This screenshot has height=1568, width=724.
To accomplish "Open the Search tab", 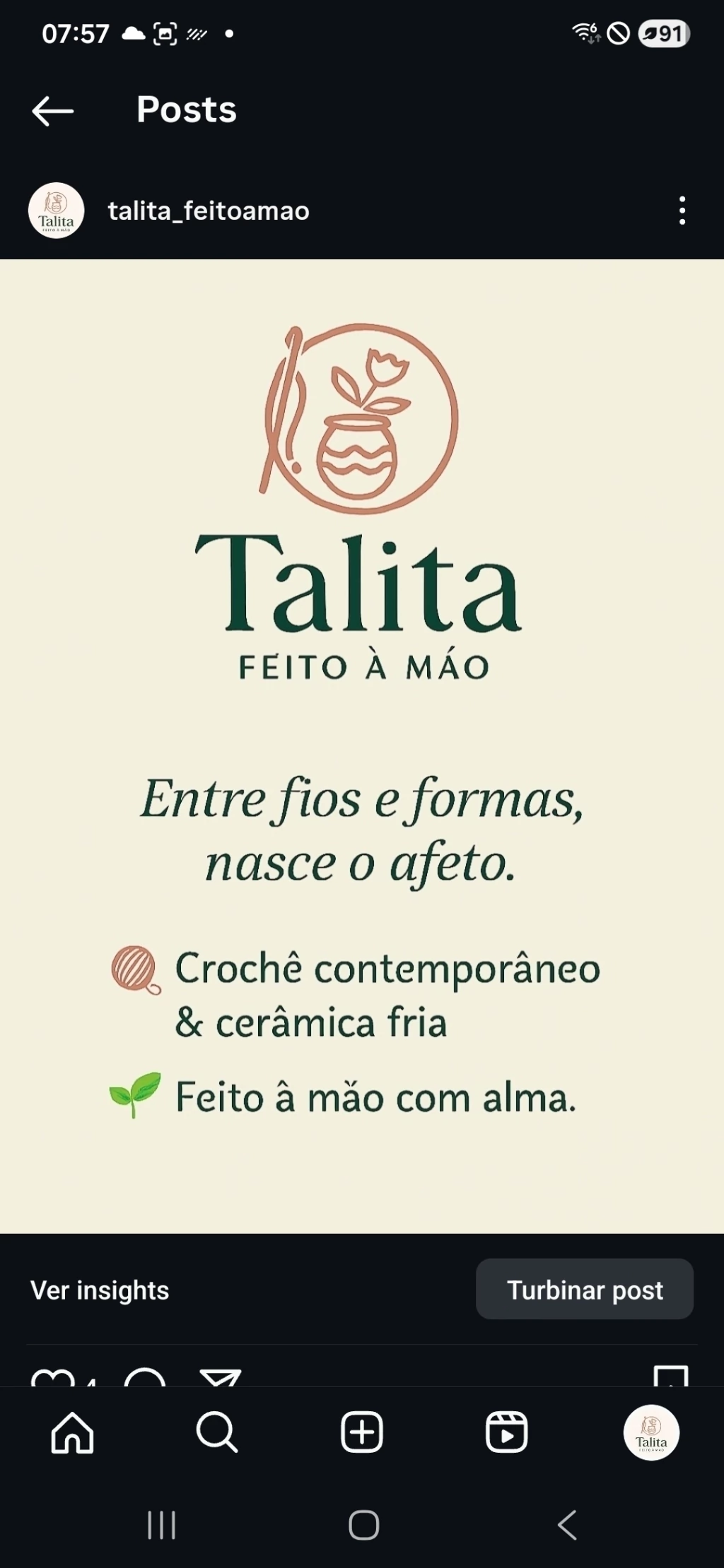I will point(216,1432).
